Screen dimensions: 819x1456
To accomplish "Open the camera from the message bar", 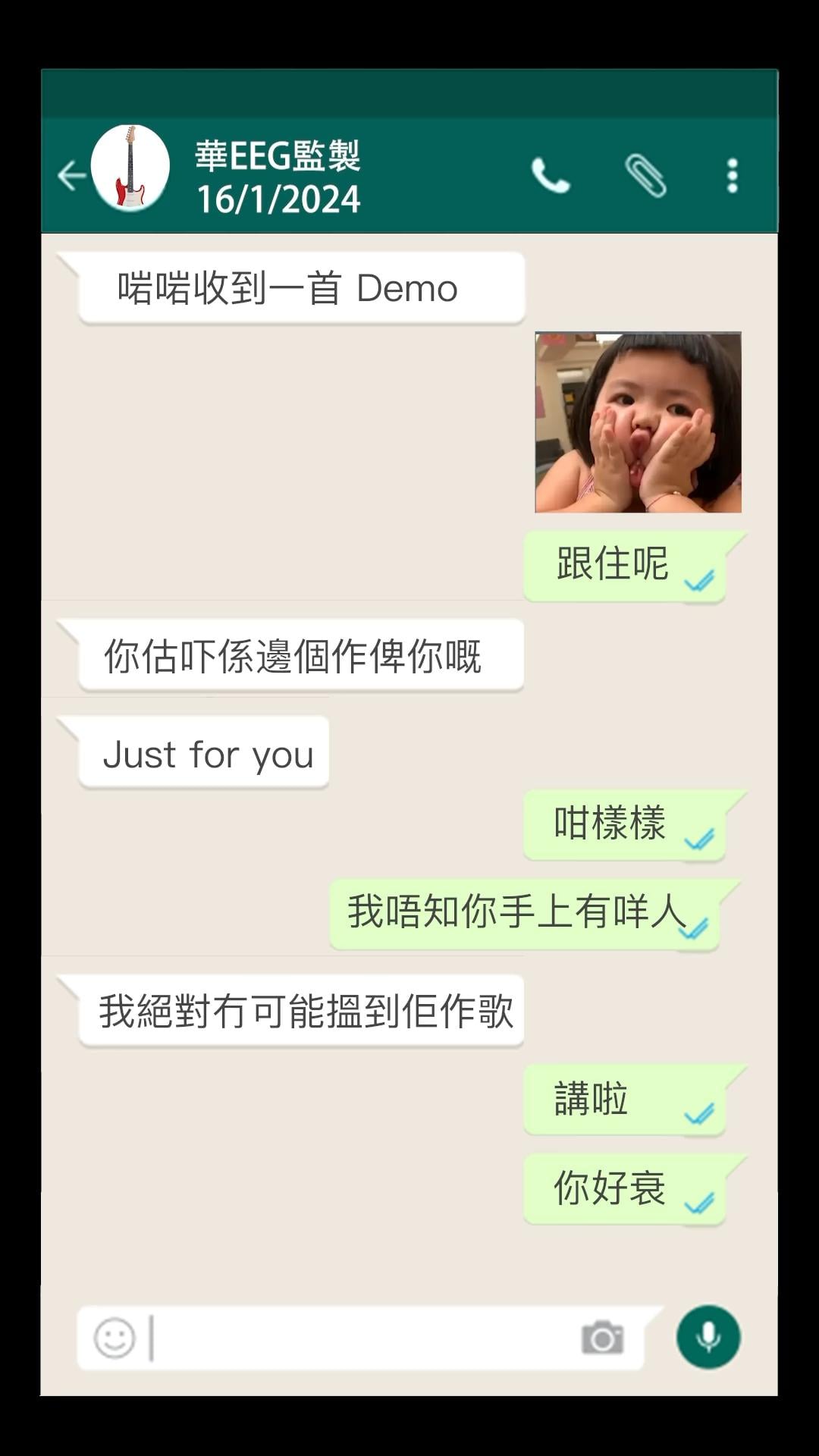I will 602,1338.
